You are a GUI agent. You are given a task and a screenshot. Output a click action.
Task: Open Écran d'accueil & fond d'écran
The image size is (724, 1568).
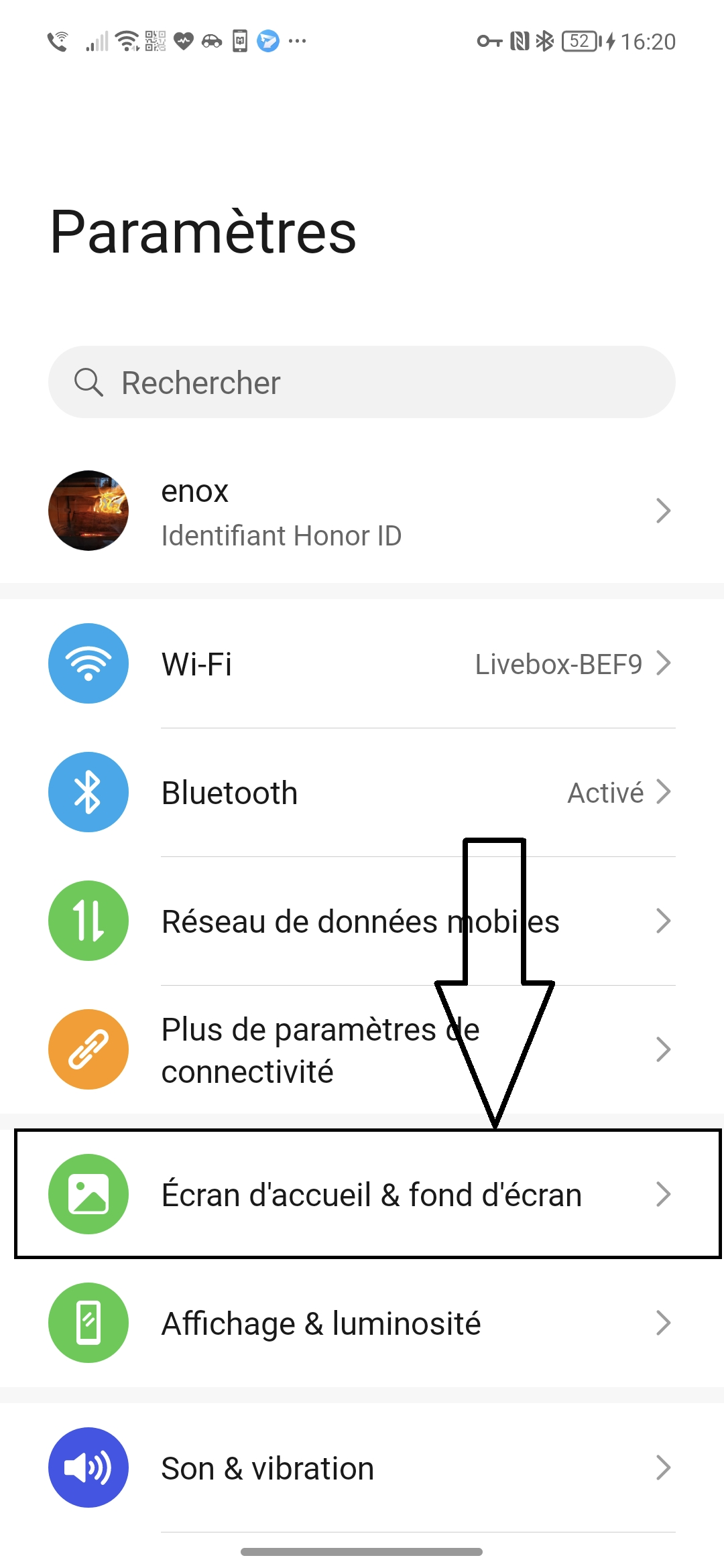[362, 1194]
